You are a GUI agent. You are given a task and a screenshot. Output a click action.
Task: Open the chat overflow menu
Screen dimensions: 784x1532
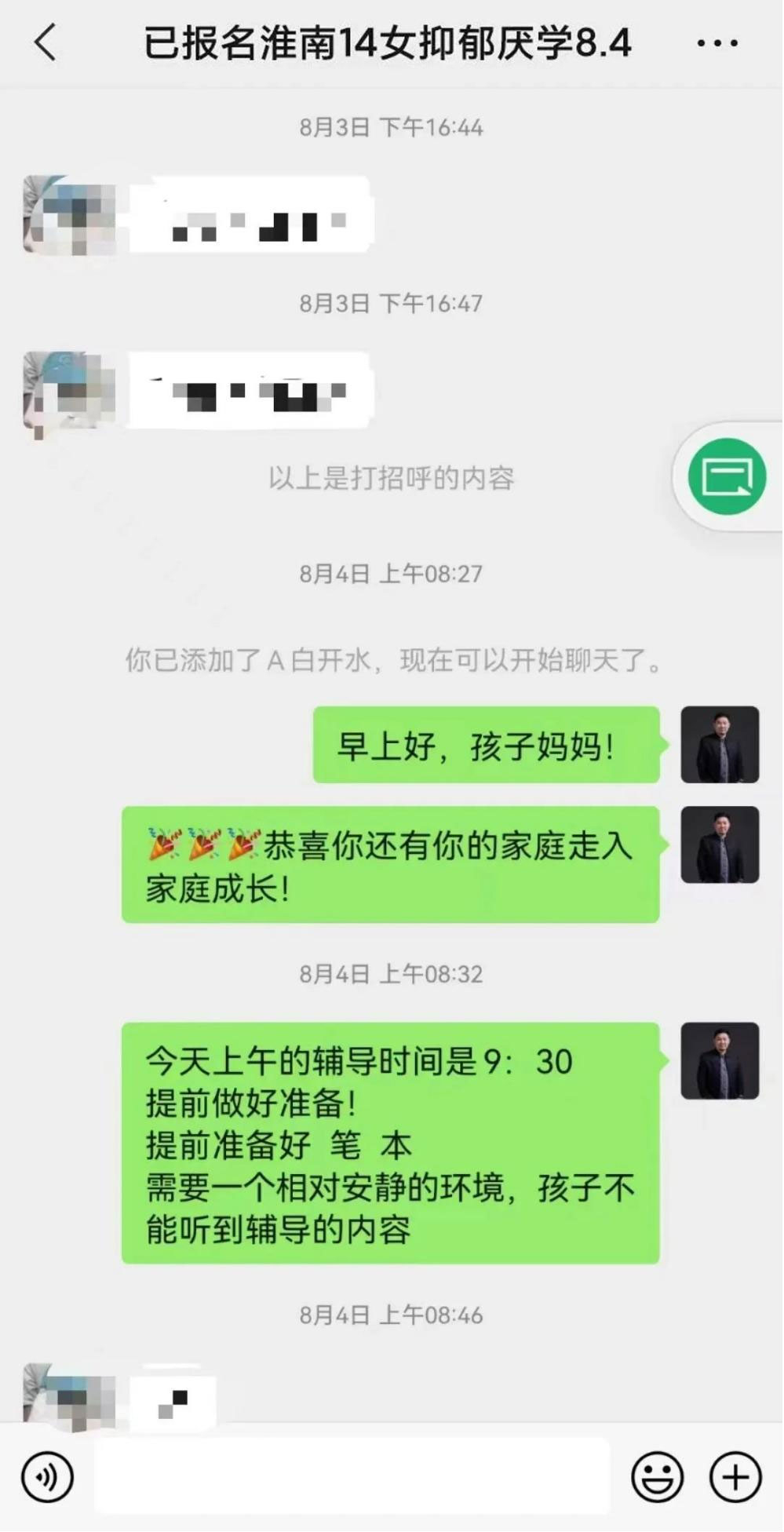pos(717,43)
